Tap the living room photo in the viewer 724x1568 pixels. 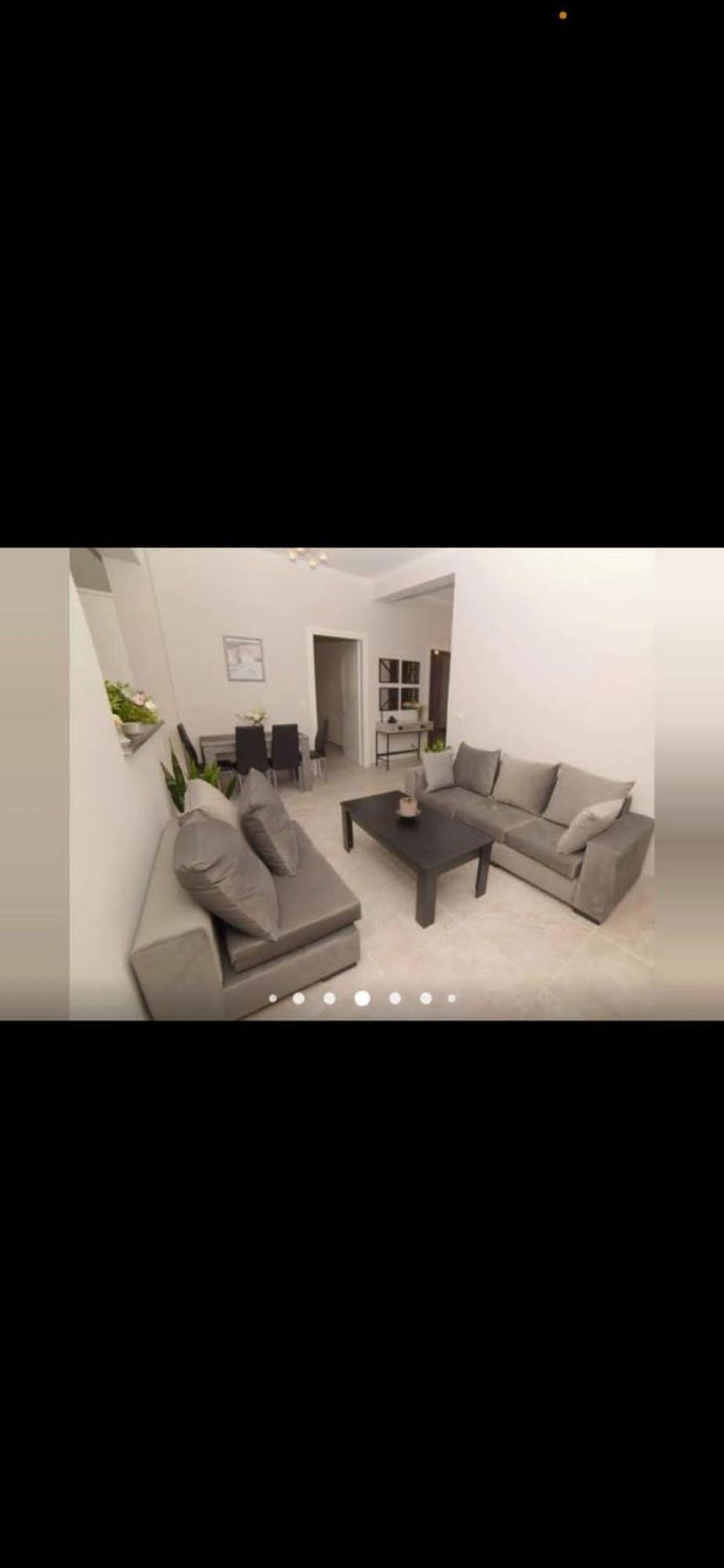pos(362,784)
